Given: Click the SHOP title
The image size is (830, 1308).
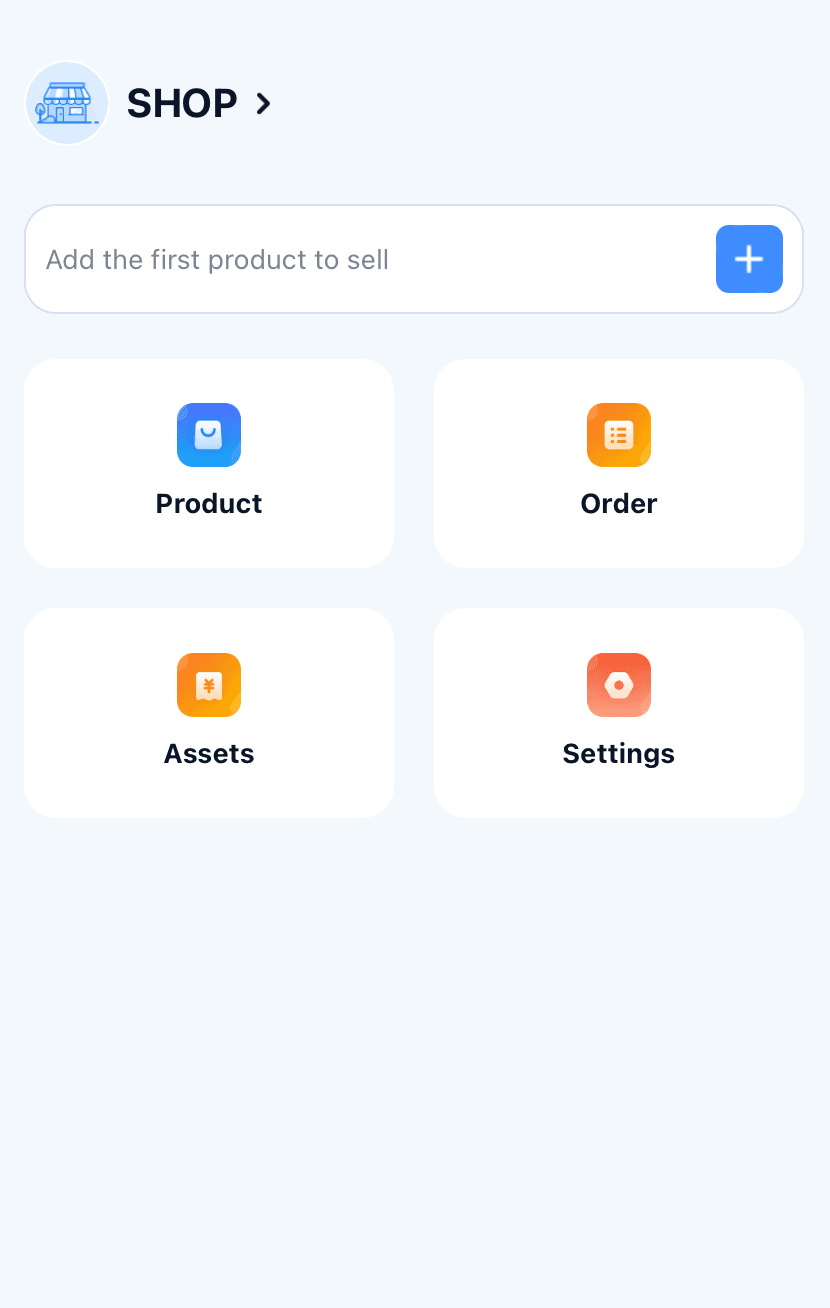Looking at the screenshot, I should [x=181, y=103].
